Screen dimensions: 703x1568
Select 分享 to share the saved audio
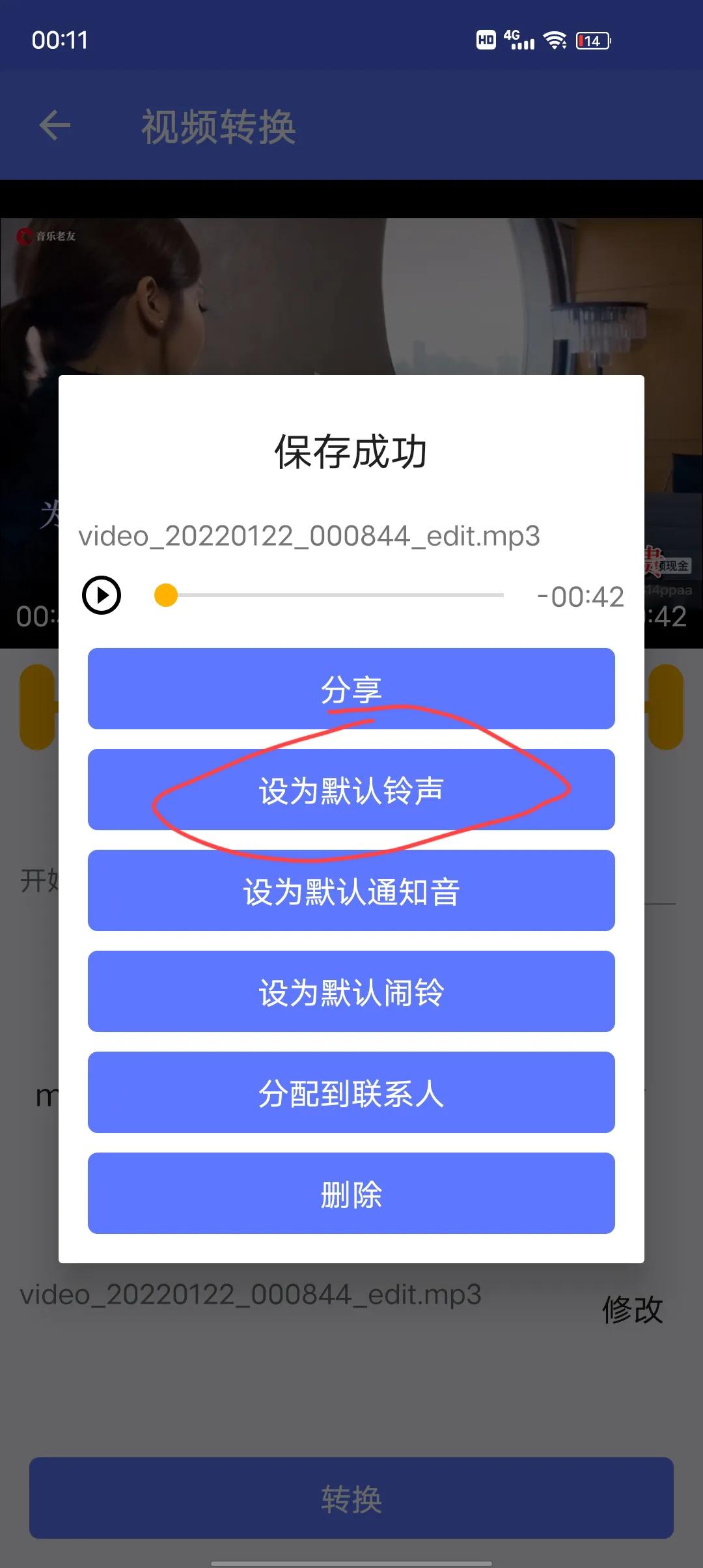click(x=351, y=689)
